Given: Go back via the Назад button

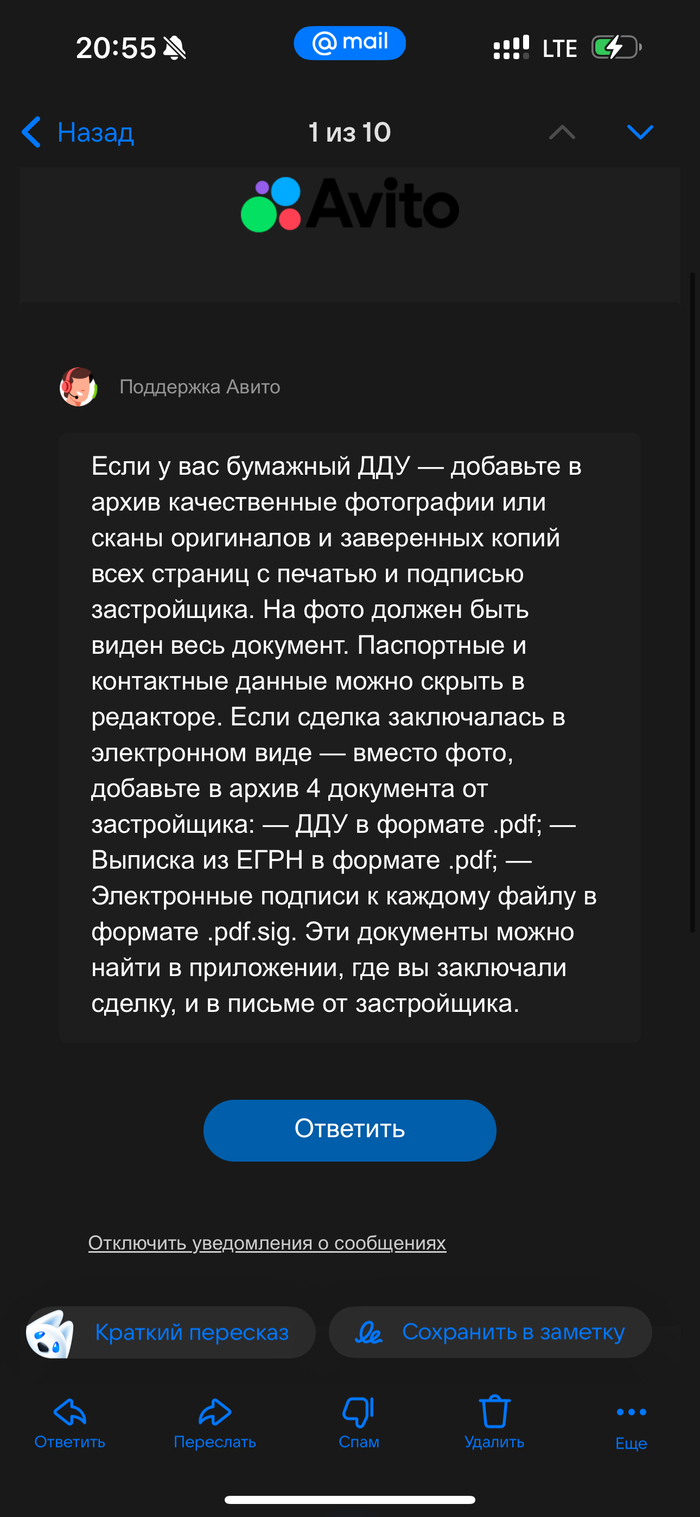Looking at the screenshot, I should tap(78, 132).
